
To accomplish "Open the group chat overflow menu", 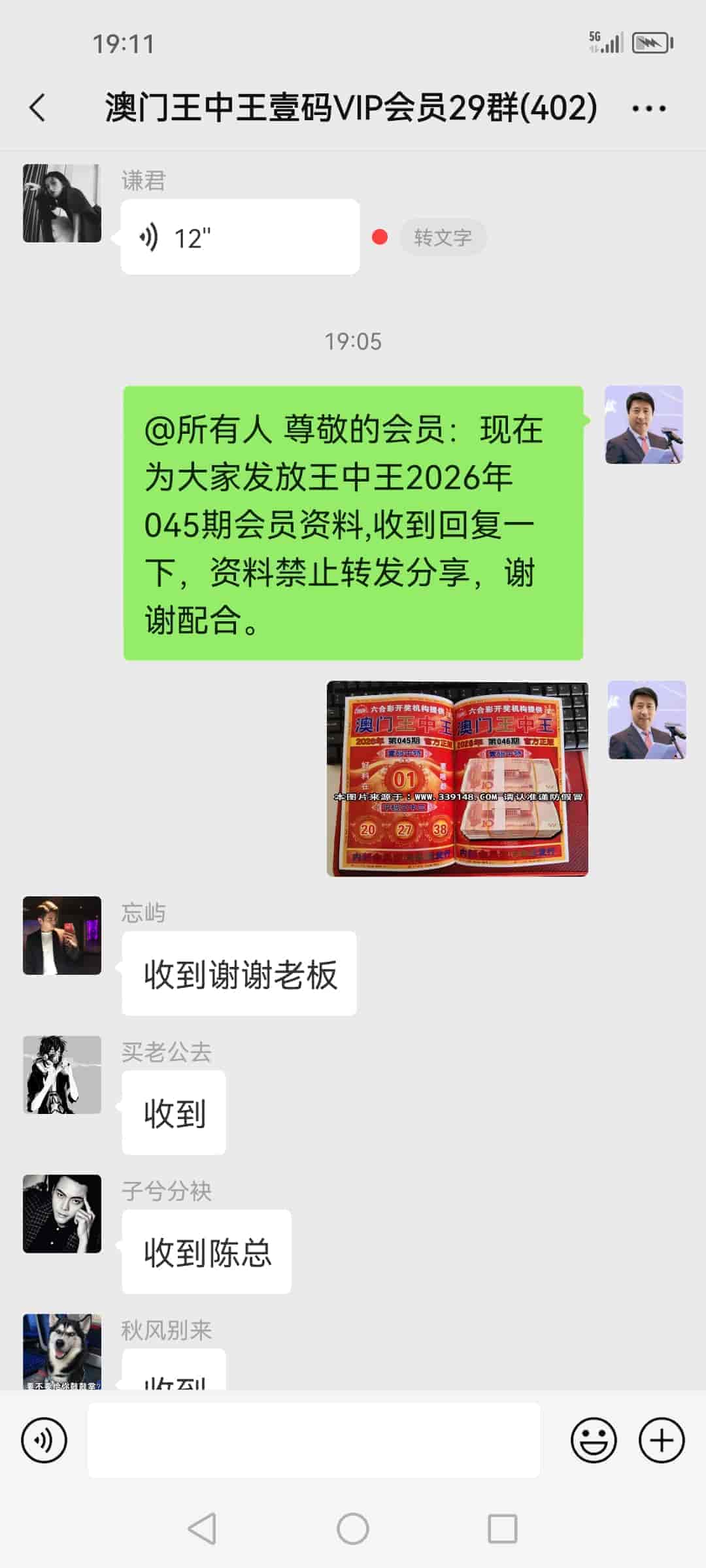I will pos(648,108).
